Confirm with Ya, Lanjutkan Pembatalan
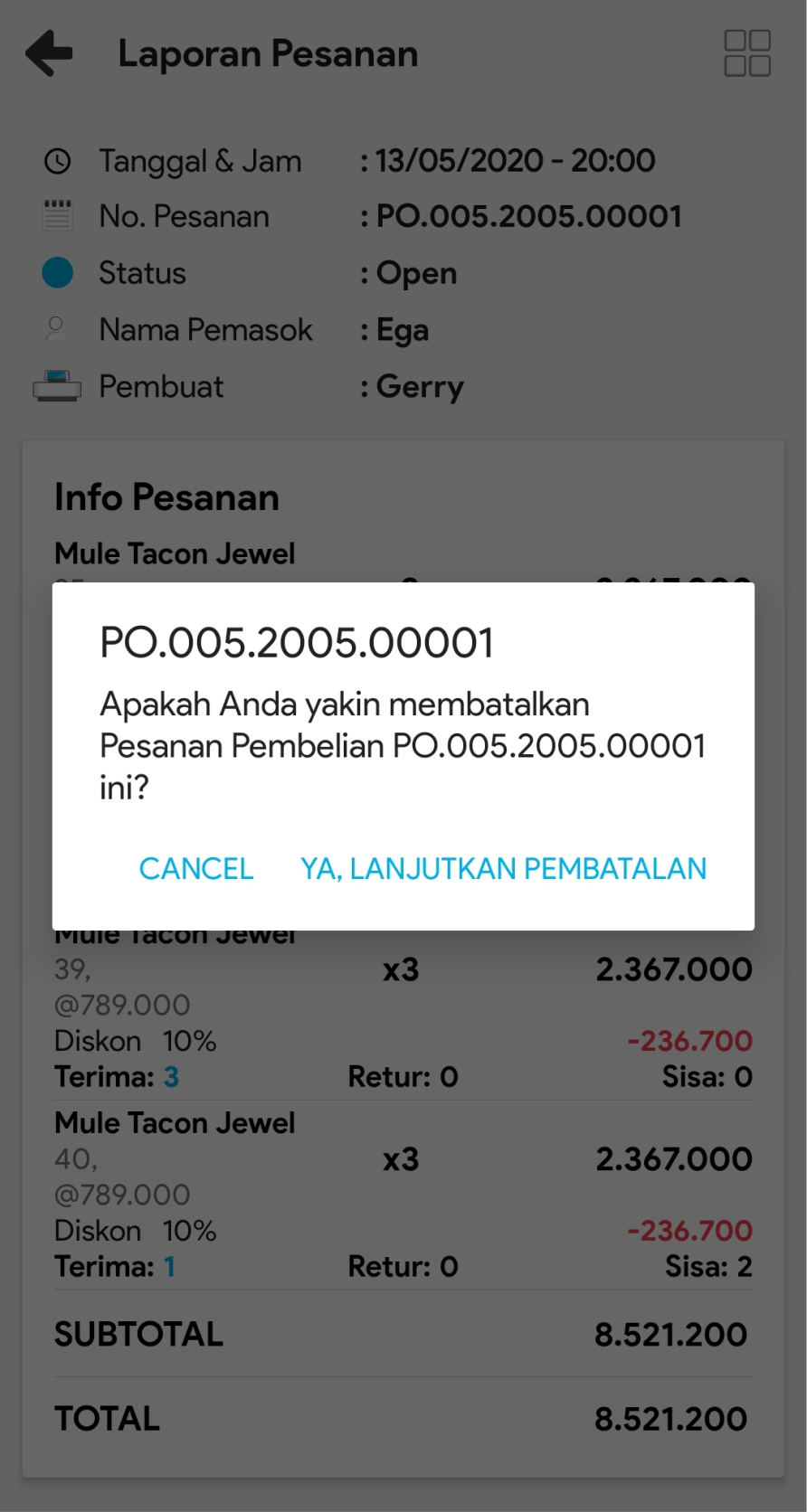Image resolution: width=807 pixels, height=1512 pixels. [x=503, y=868]
